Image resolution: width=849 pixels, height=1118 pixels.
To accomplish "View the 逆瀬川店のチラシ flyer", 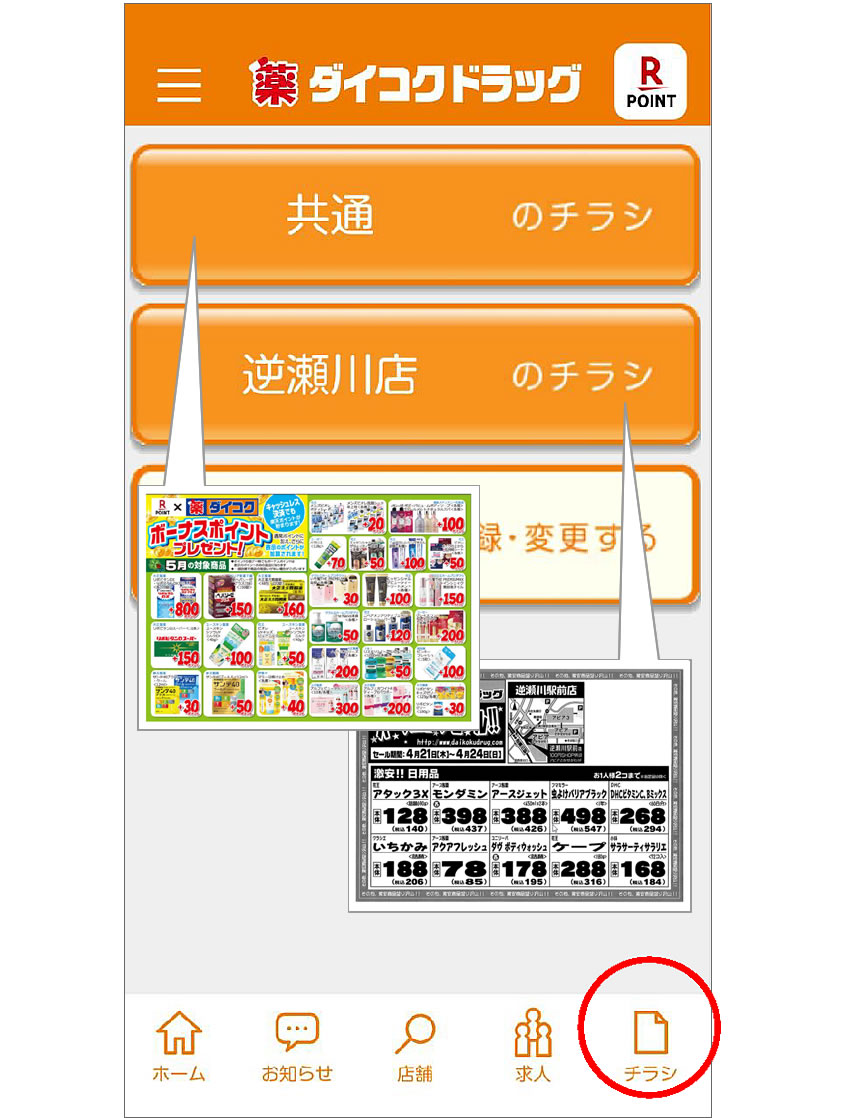I will [x=415, y=375].
